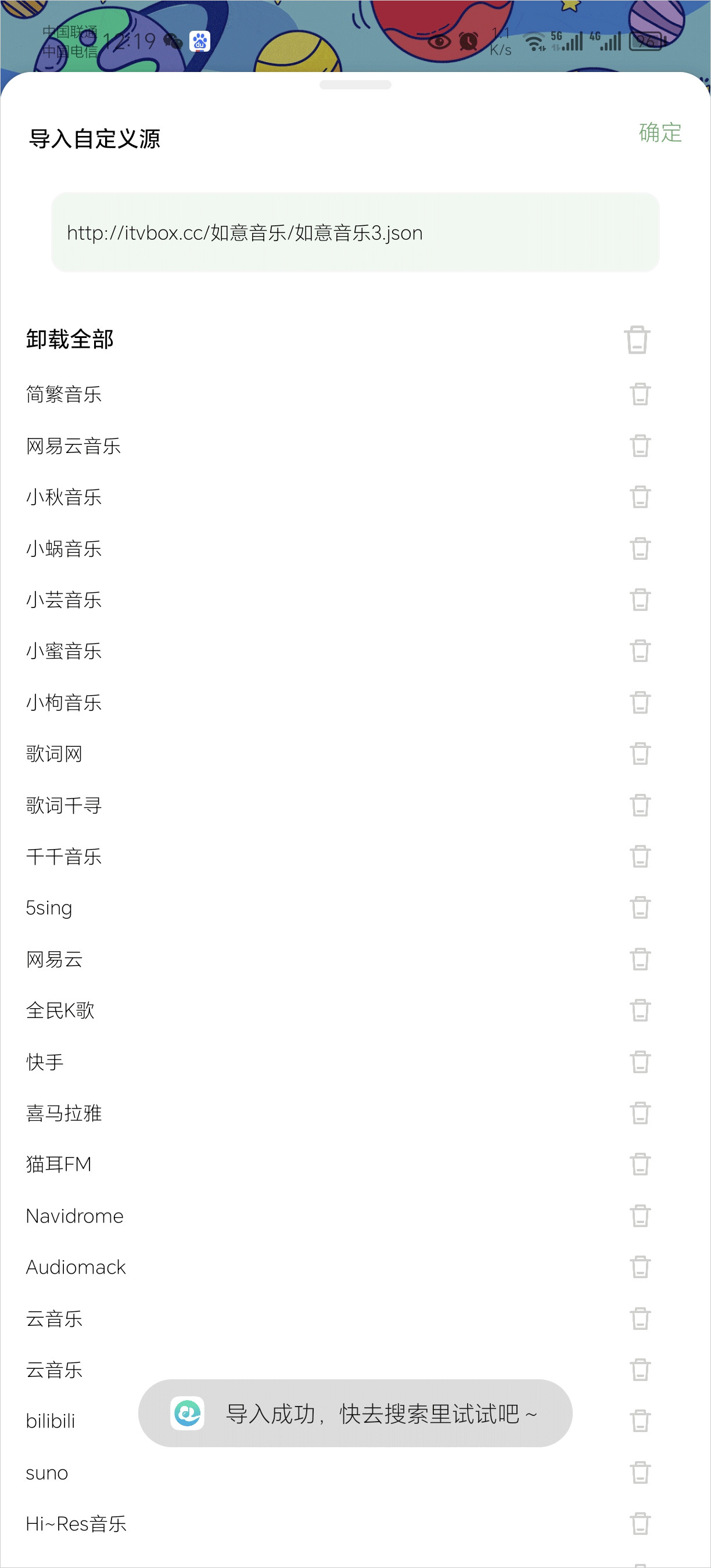Delete the 千千音乐 source
The width and height of the screenshot is (711, 1568).
coord(640,857)
